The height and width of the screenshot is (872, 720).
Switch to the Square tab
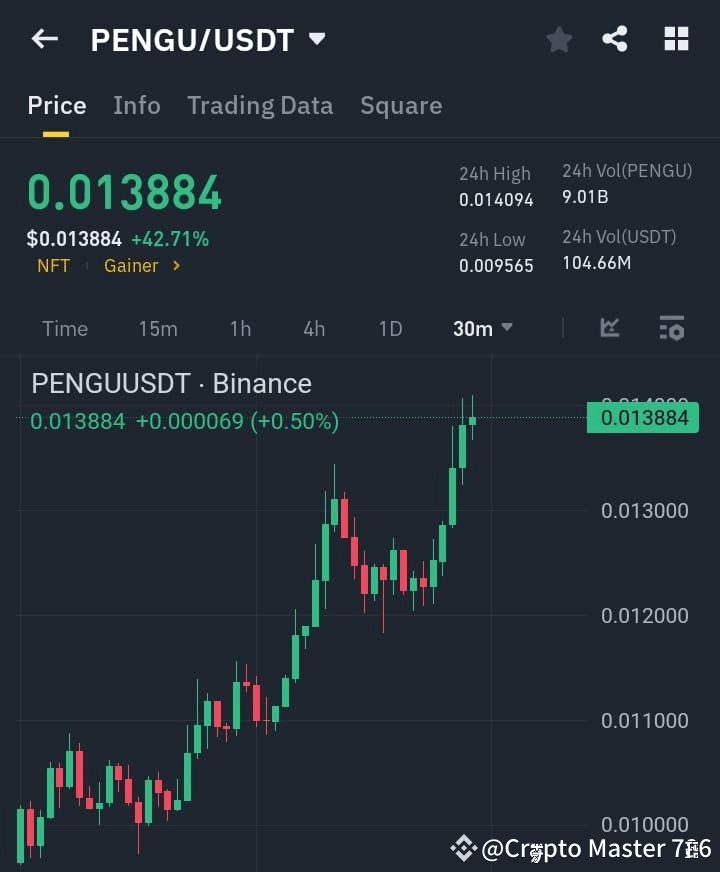pos(401,105)
